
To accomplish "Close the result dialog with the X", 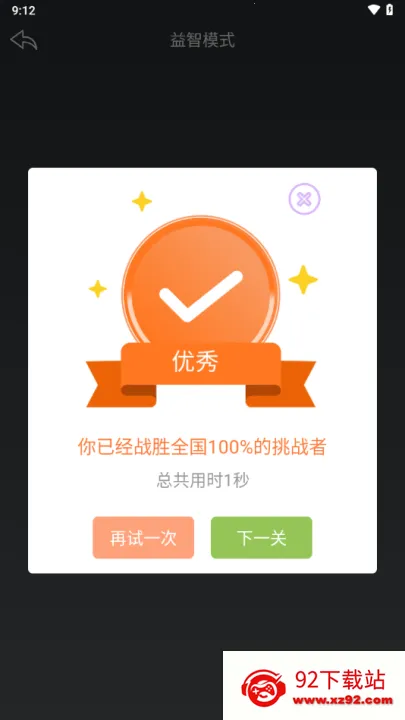I will 304,199.
